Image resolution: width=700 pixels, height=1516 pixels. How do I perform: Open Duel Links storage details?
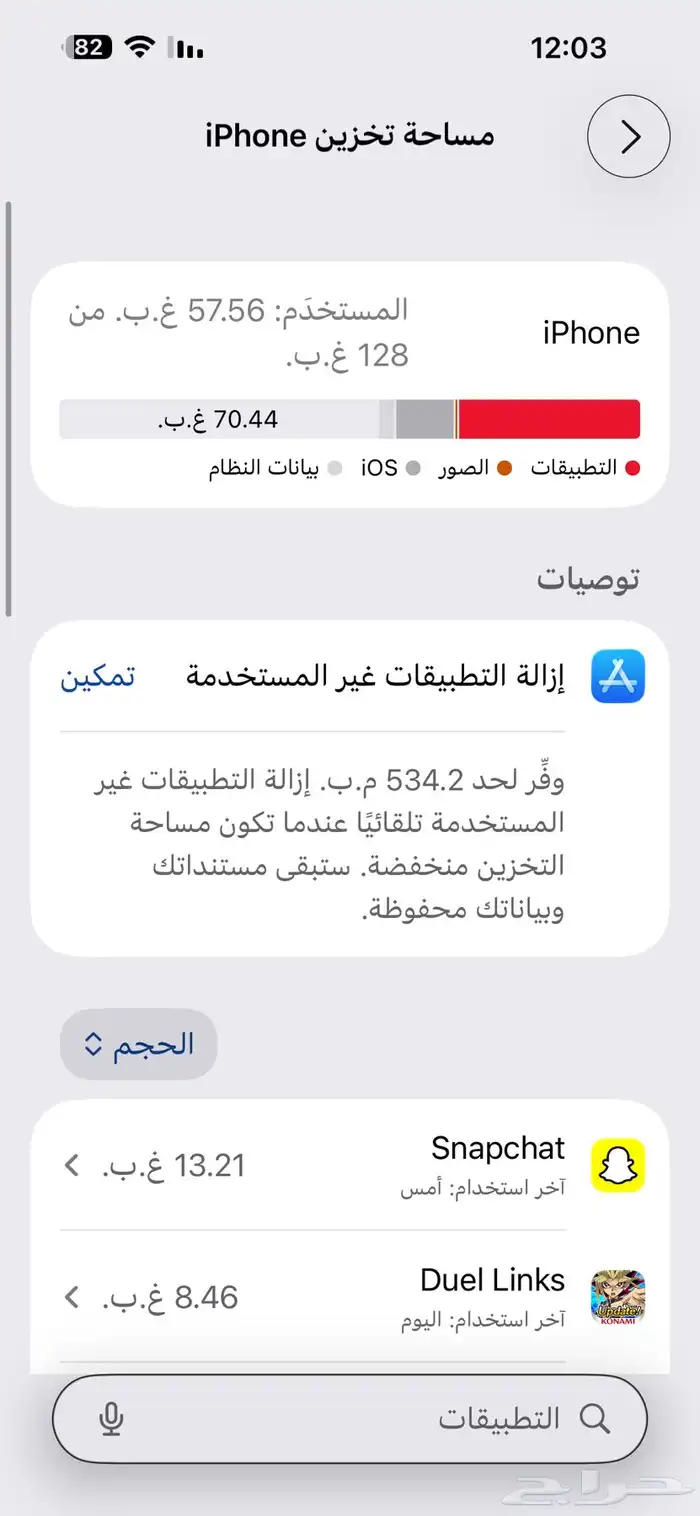pyautogui.click(x=350, y=1297)
